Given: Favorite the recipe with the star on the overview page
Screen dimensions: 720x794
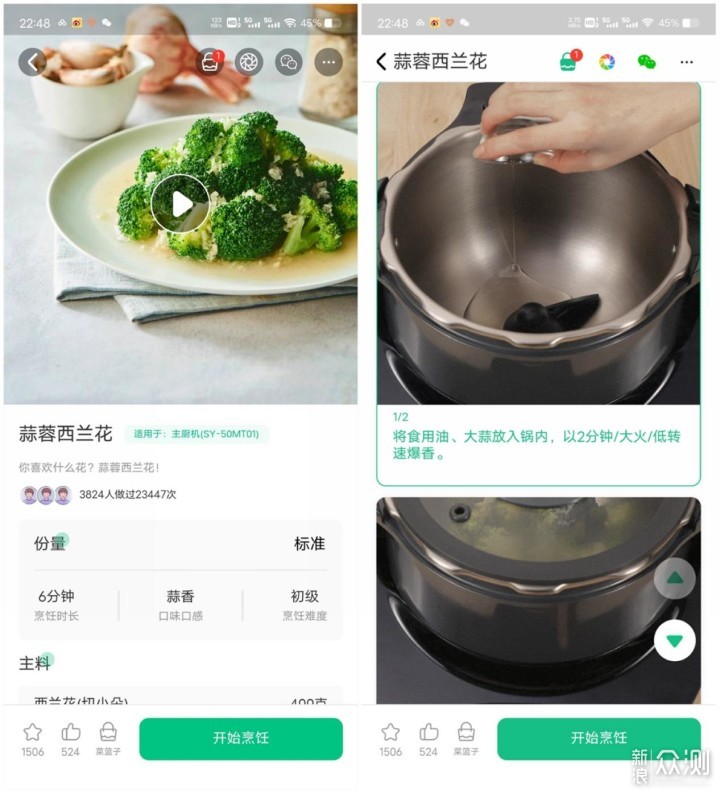Looking at the screenshot, I should pyautogui.click(x=33, y=738).
